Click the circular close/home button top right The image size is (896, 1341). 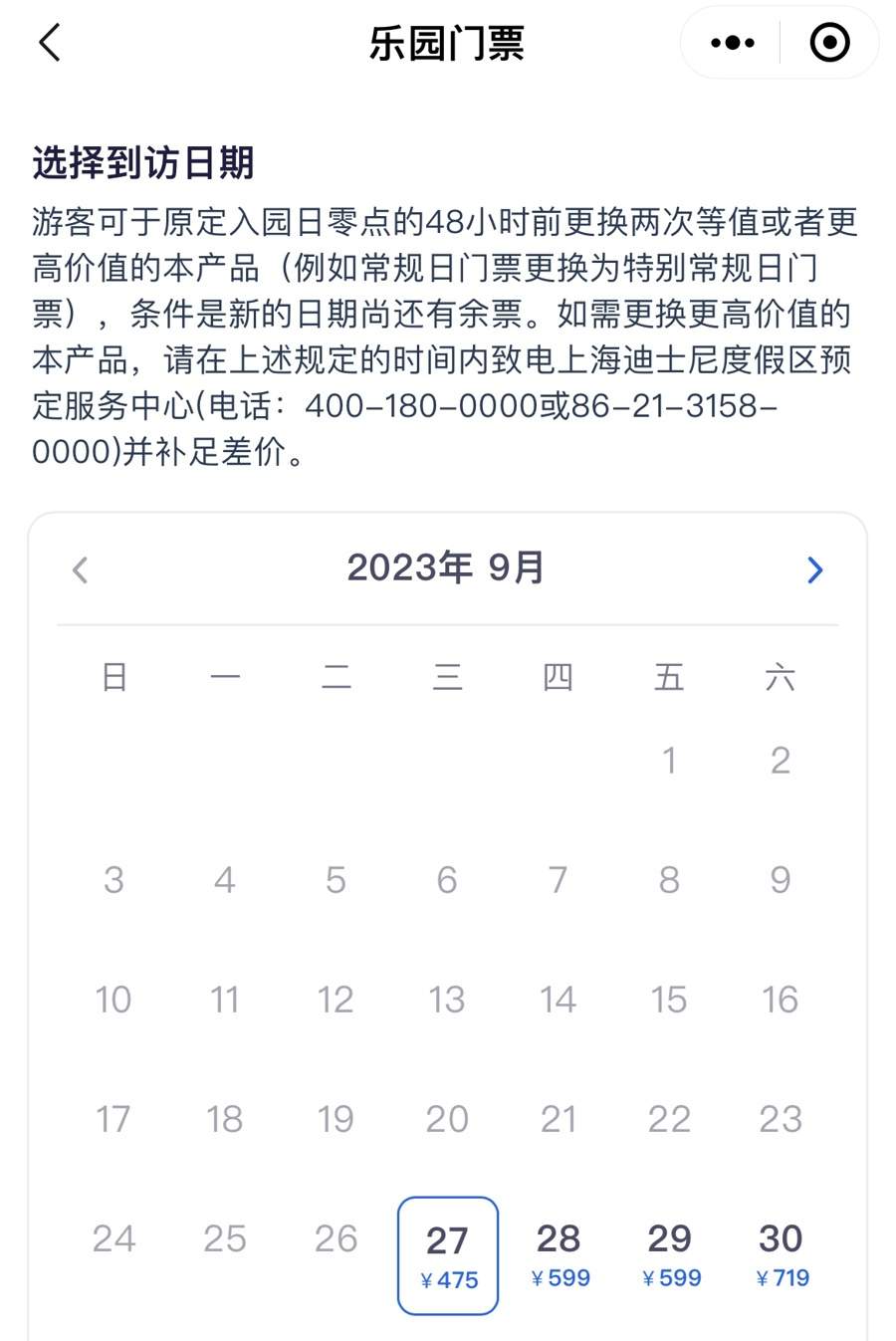click(829, 43)
